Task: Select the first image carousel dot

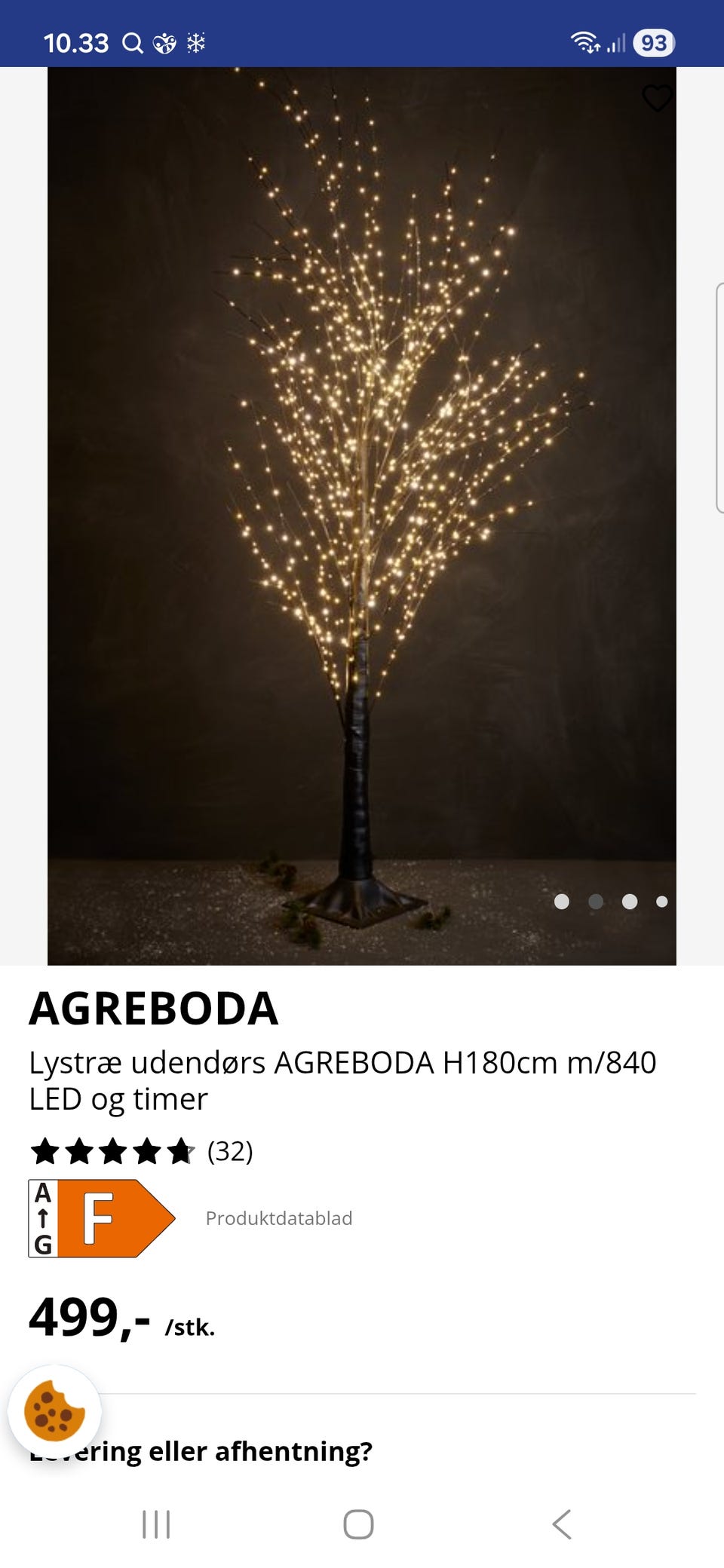Action: [x=562, y=901]
